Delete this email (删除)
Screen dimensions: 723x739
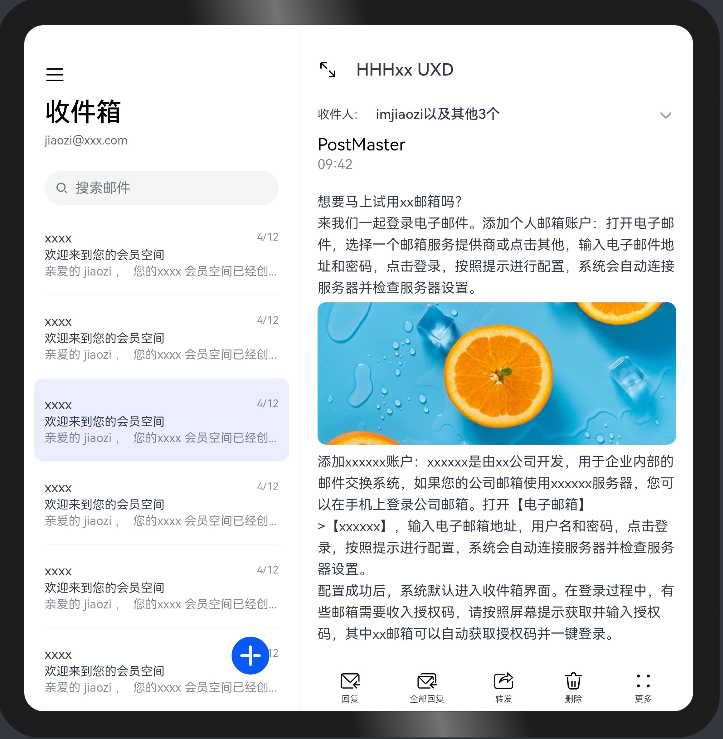573,688
